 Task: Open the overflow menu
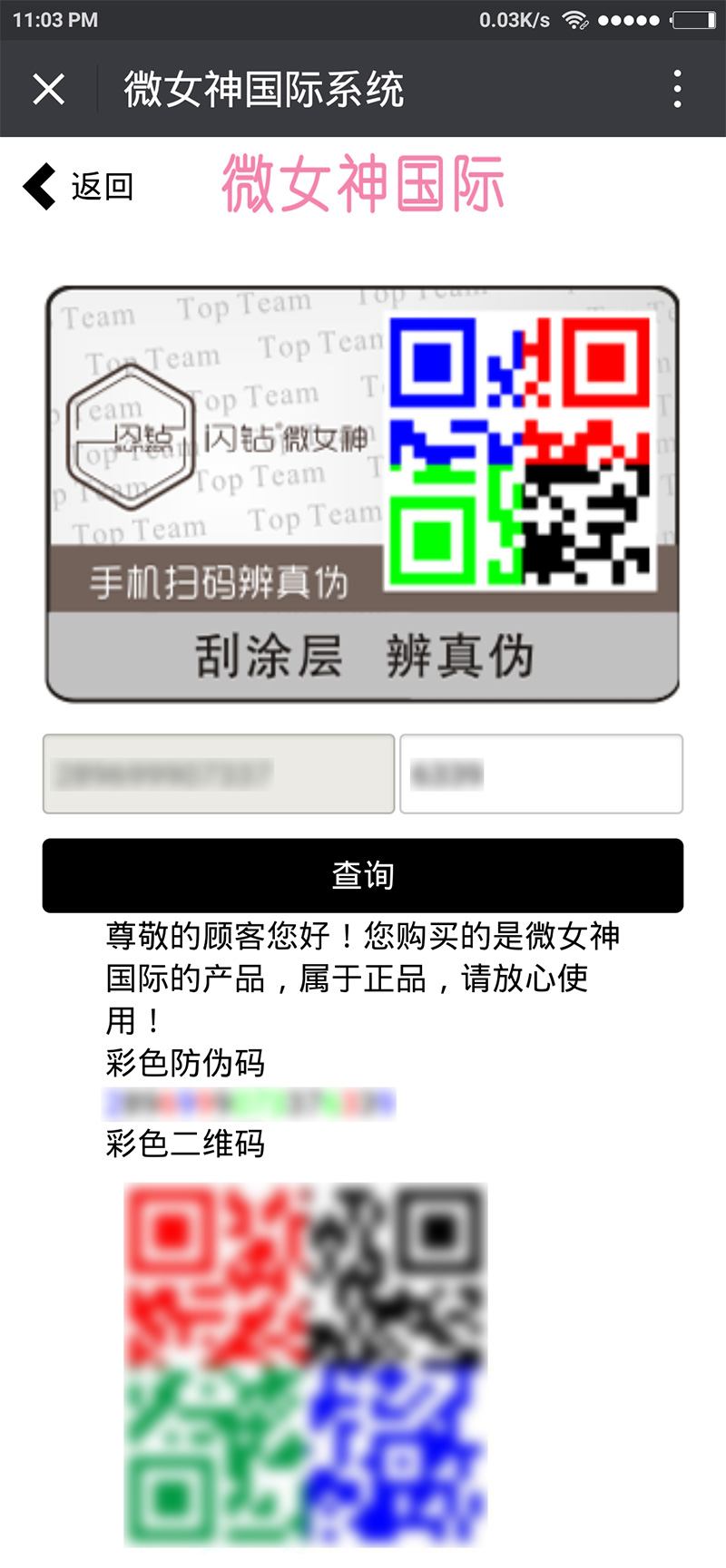click(x=677, y=89)
